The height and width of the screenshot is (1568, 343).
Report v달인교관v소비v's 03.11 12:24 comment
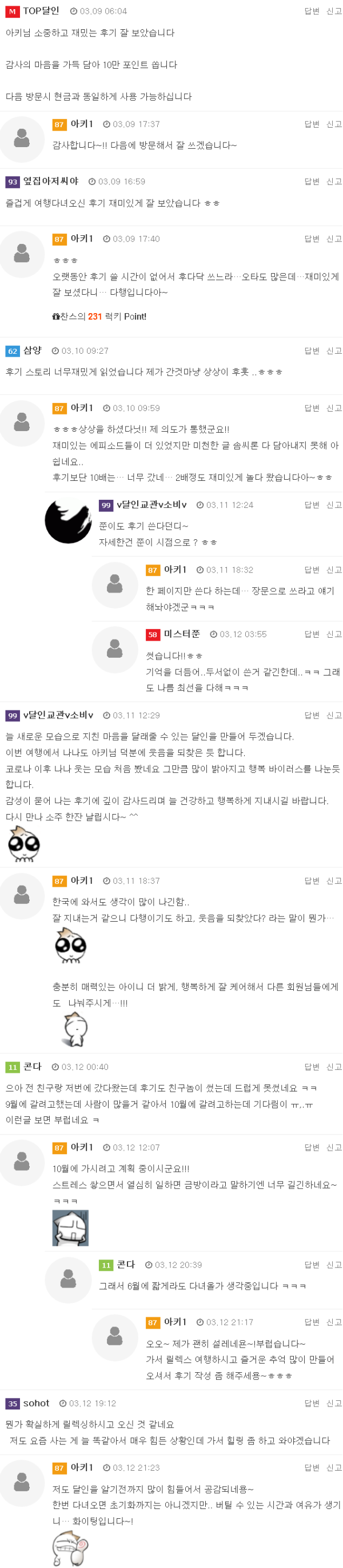pos(334,504)
